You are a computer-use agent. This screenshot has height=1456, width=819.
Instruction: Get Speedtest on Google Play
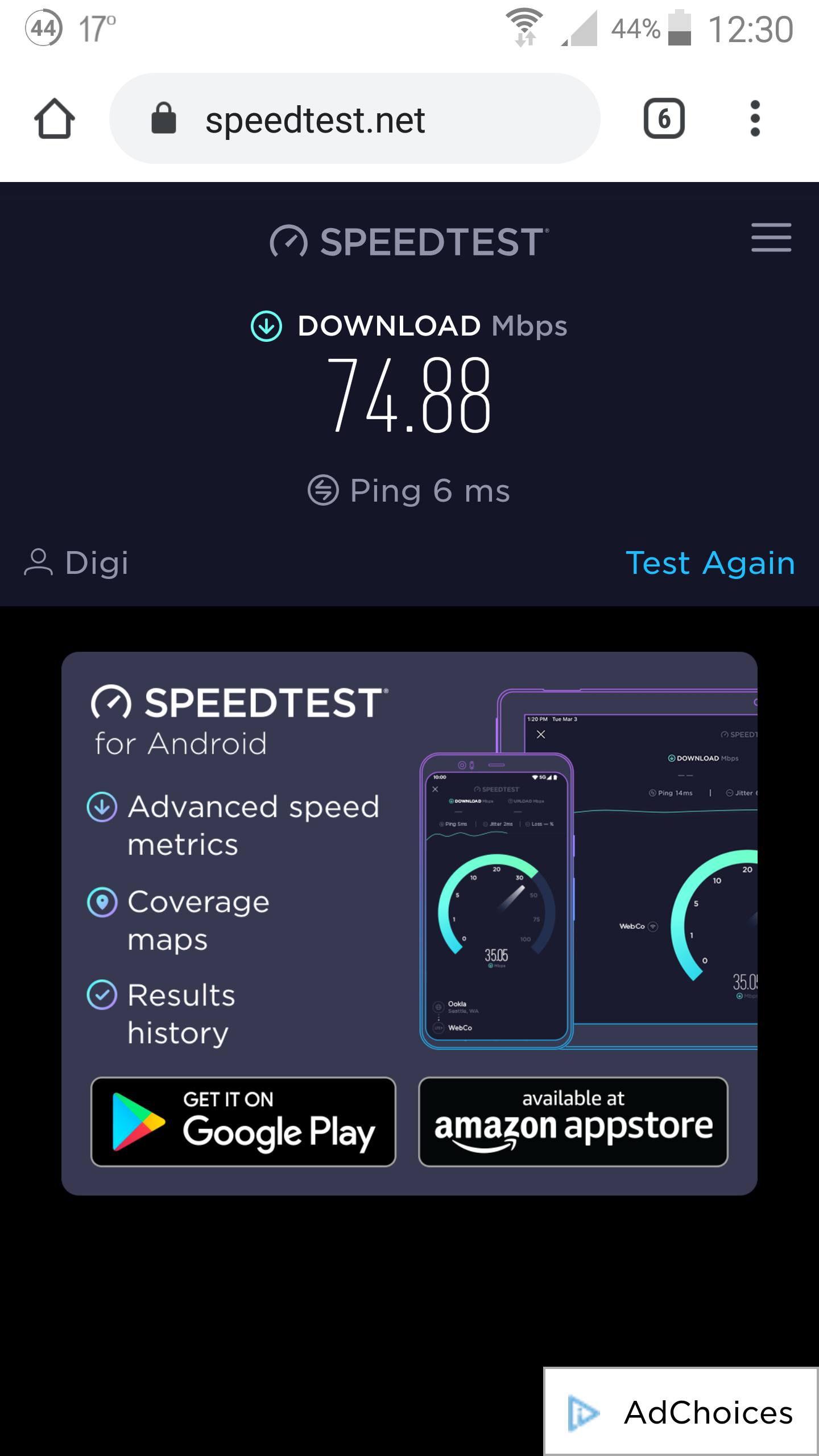[243, 1122]
